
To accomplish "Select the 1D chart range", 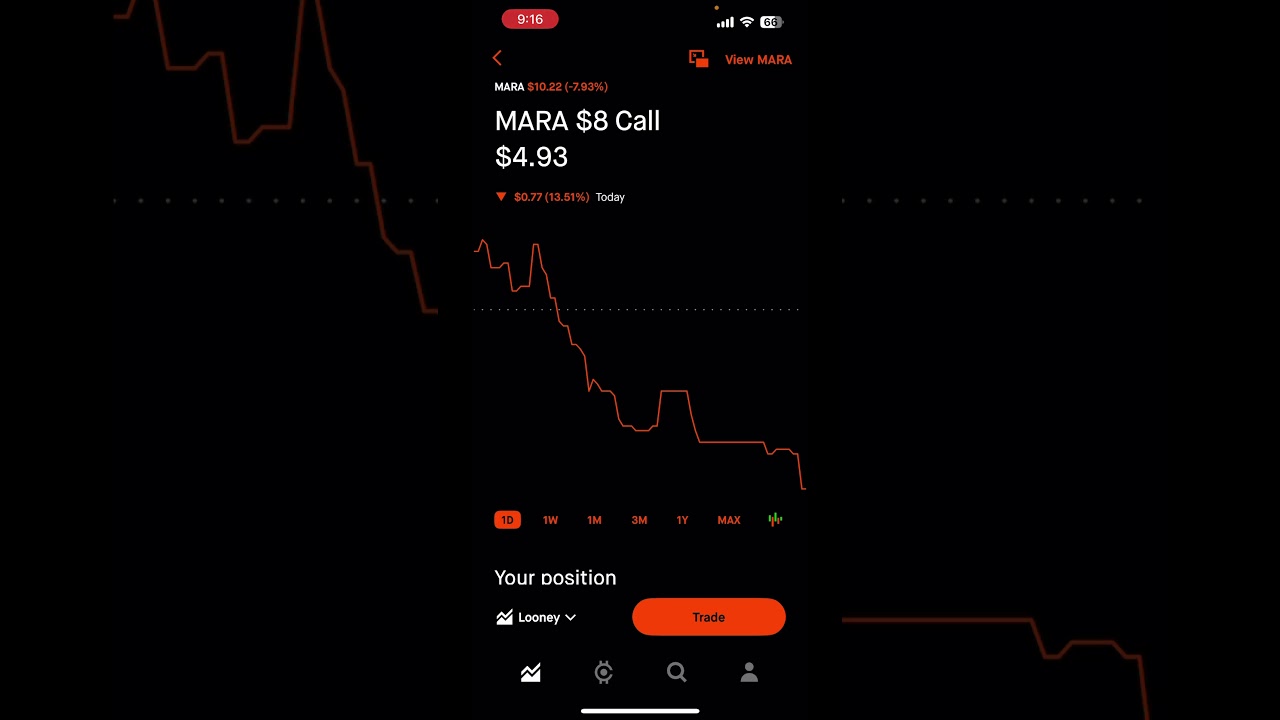I will pos(507,520).
